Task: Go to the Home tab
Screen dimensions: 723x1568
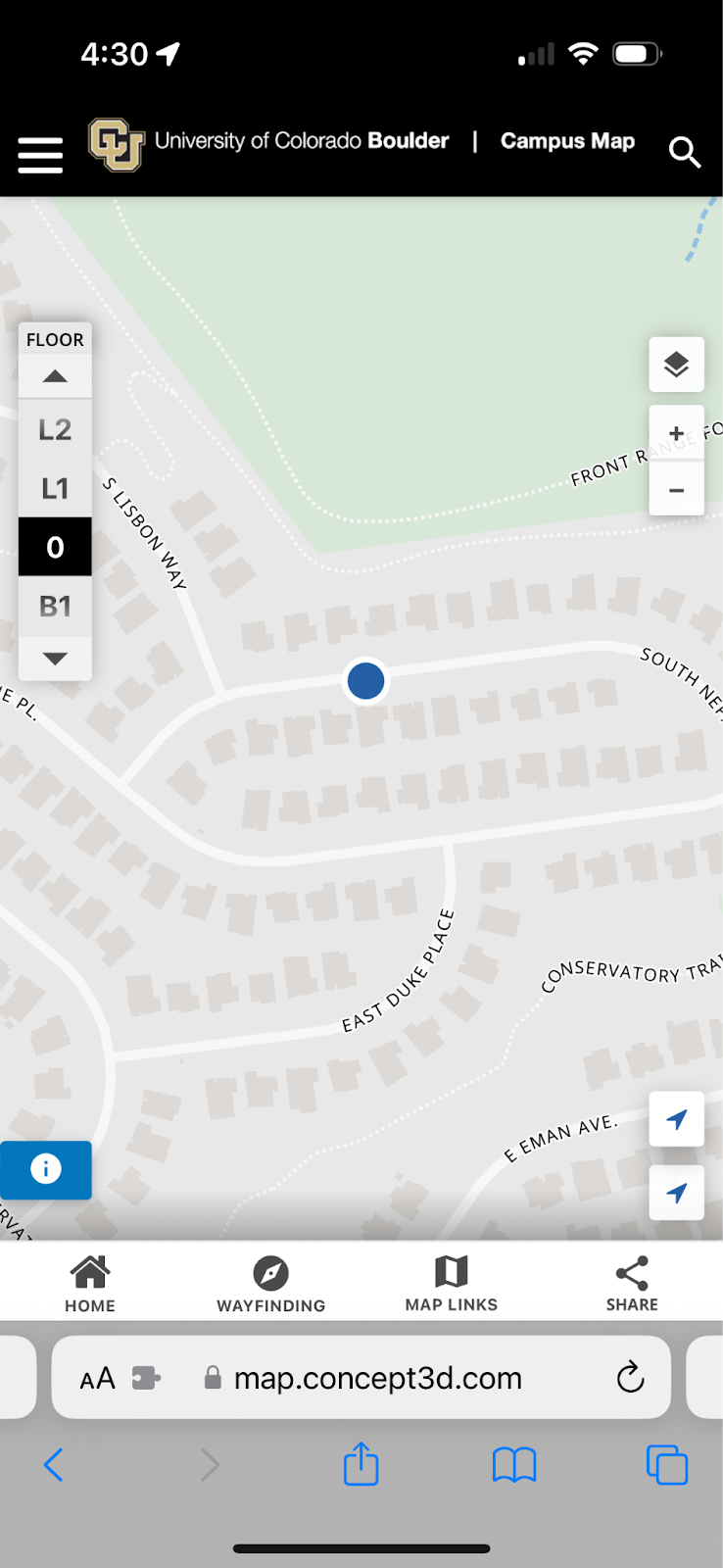Action: 90,1284
